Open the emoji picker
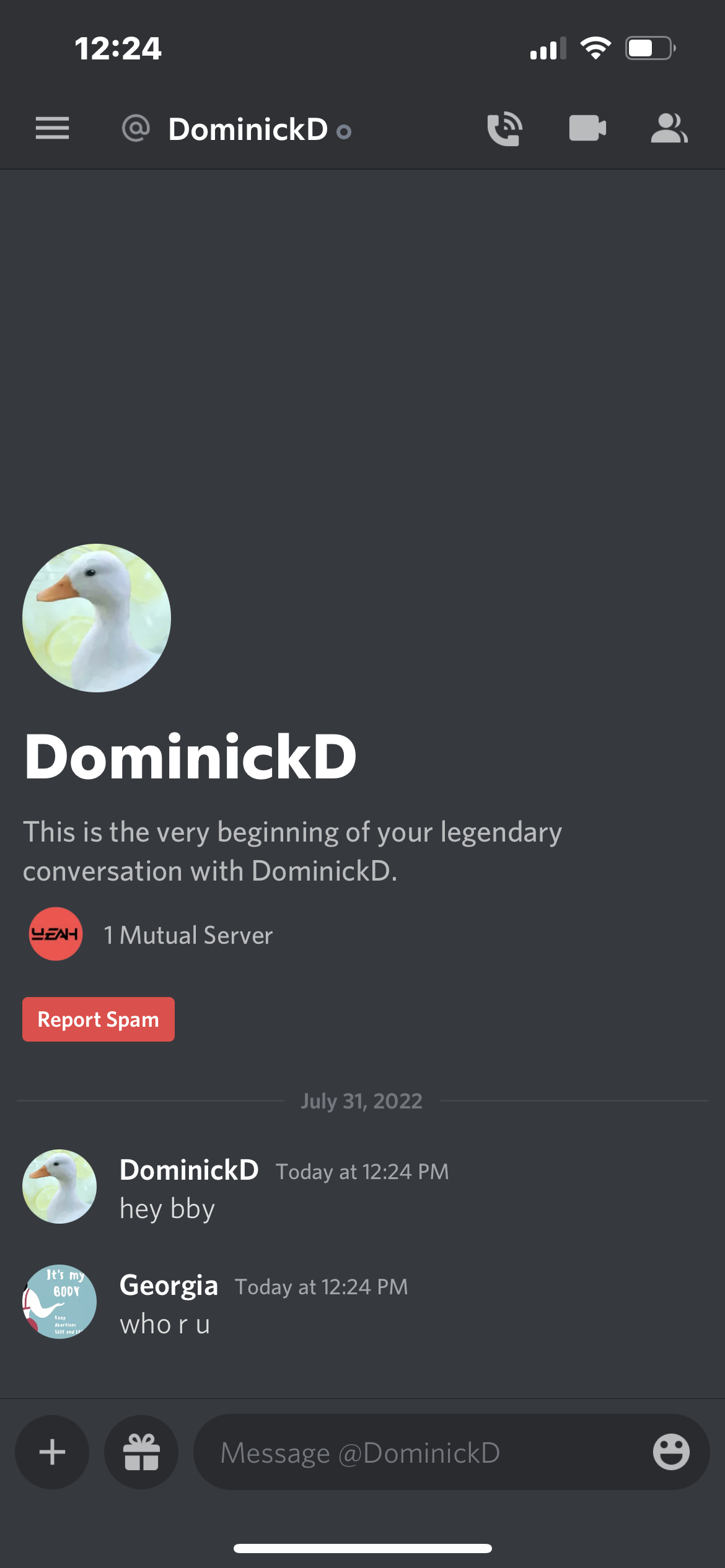 click(x=671, y=1452)
